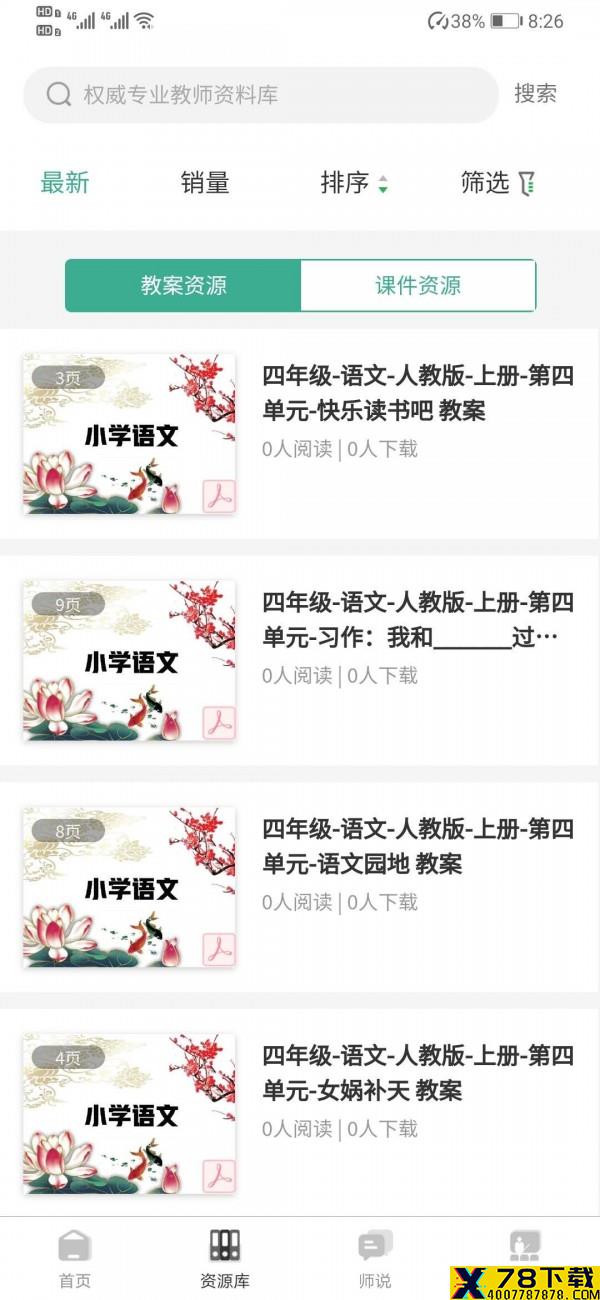Open the 女娲补天 教案 document

click(x=417, y=1073)
